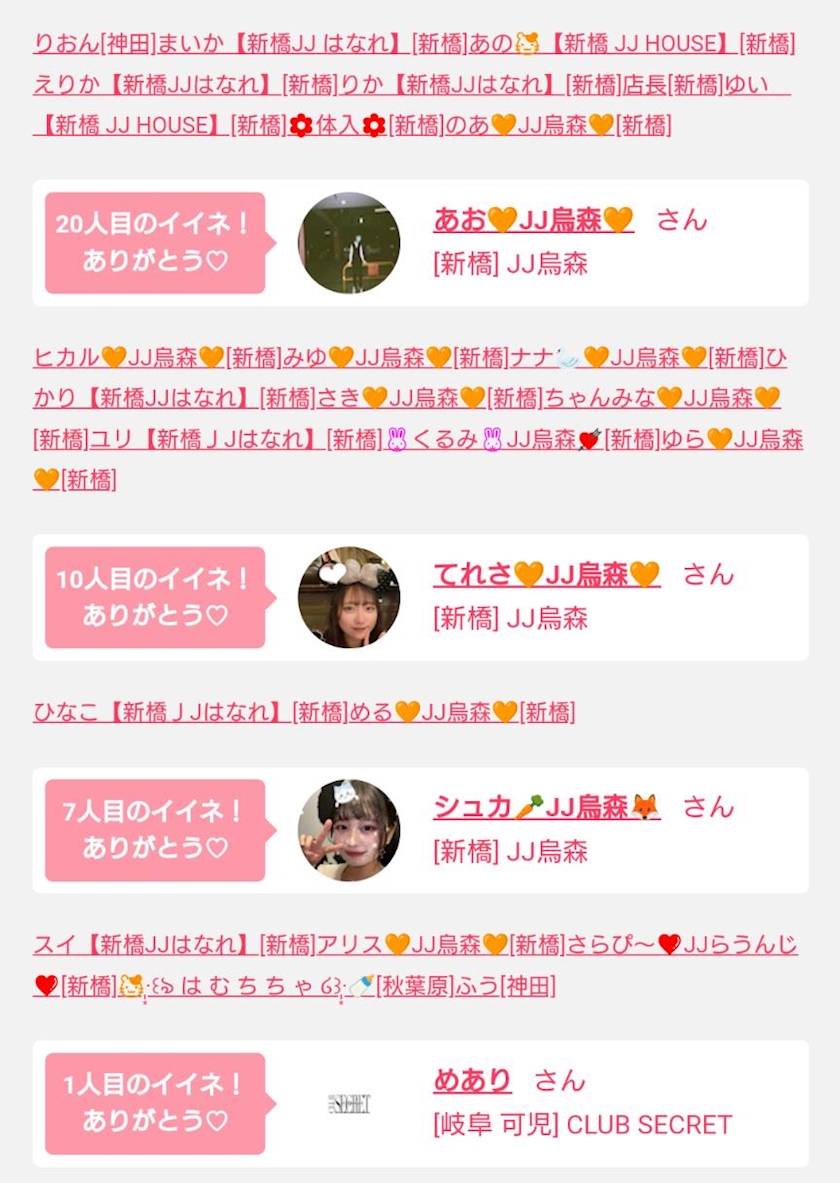840x1183 pixels.
Task: Open てれさ JJ烏森 profile link
Action: pyautogui.click(x=546, y=574)
